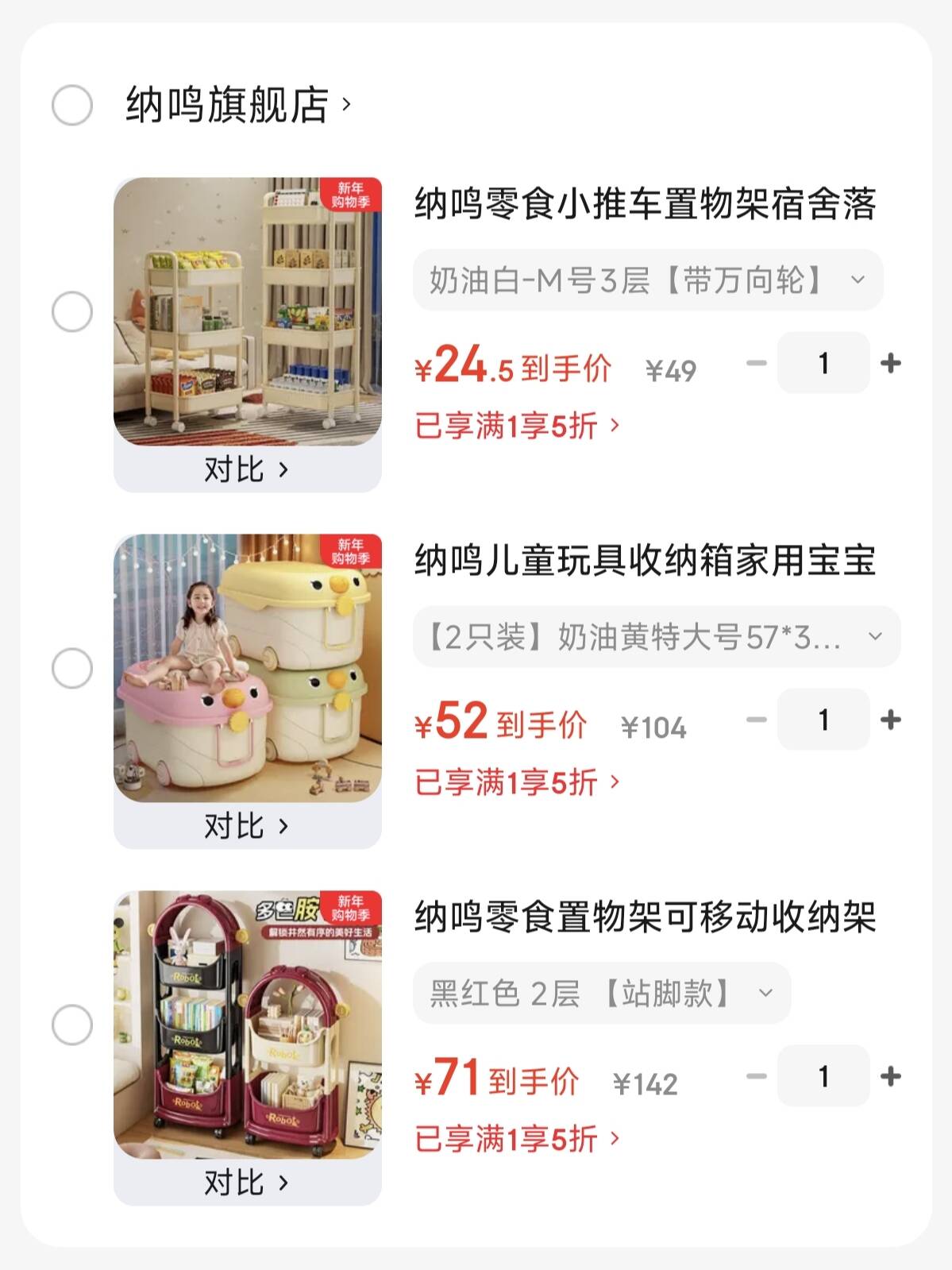
Task: Open the 儿童玩具收纳箱 product image
Action: pyautogui.click(x=247, y=668)
